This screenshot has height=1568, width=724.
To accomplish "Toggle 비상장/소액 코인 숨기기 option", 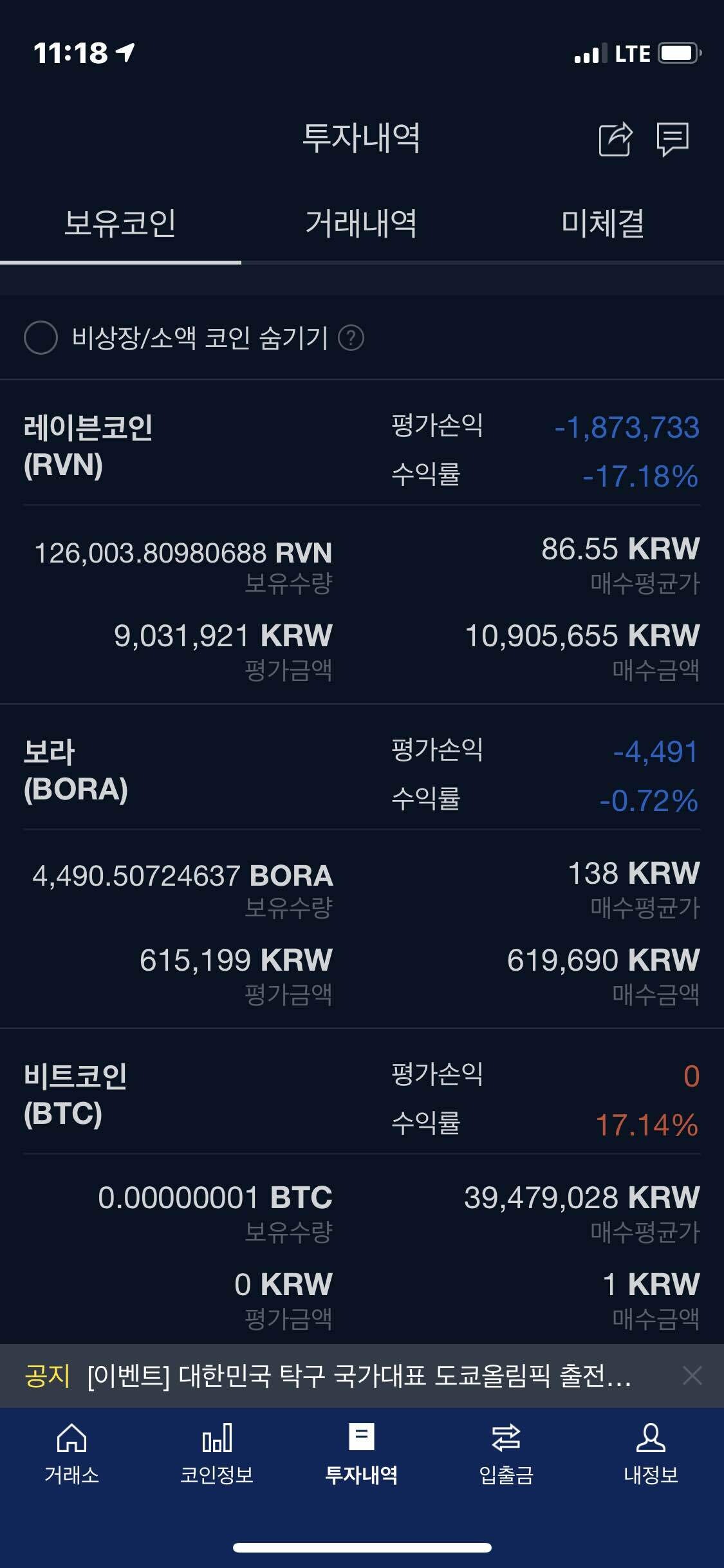I will (x=41, y=338).
